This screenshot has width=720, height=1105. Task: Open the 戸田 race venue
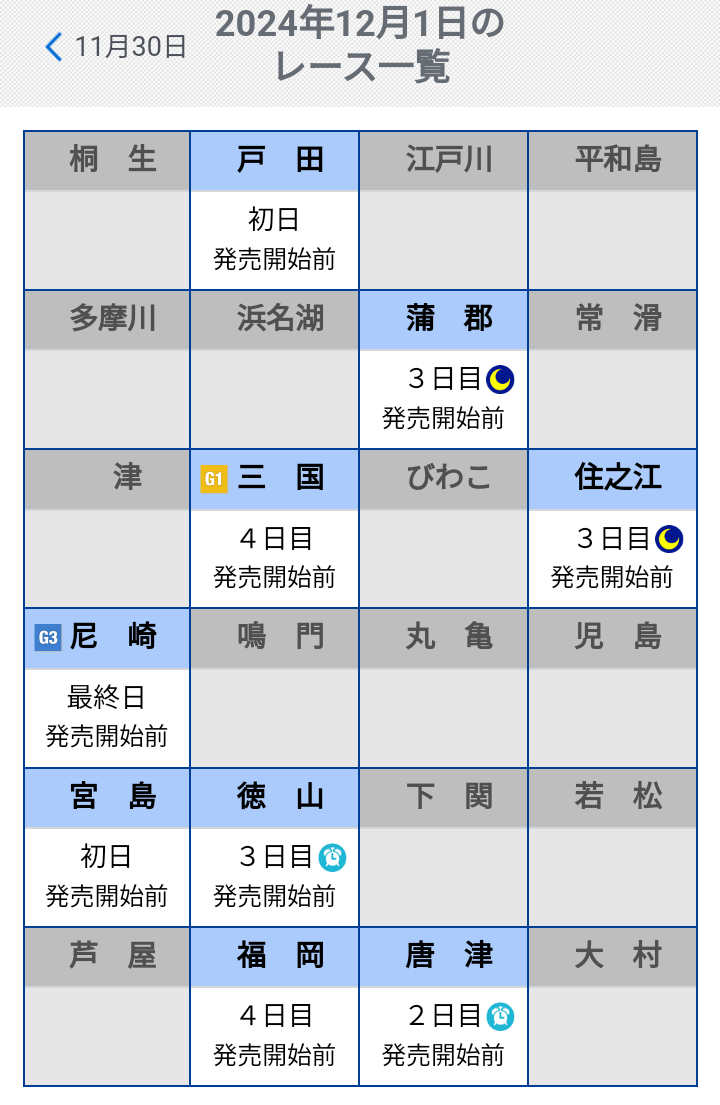coord(274,212)
